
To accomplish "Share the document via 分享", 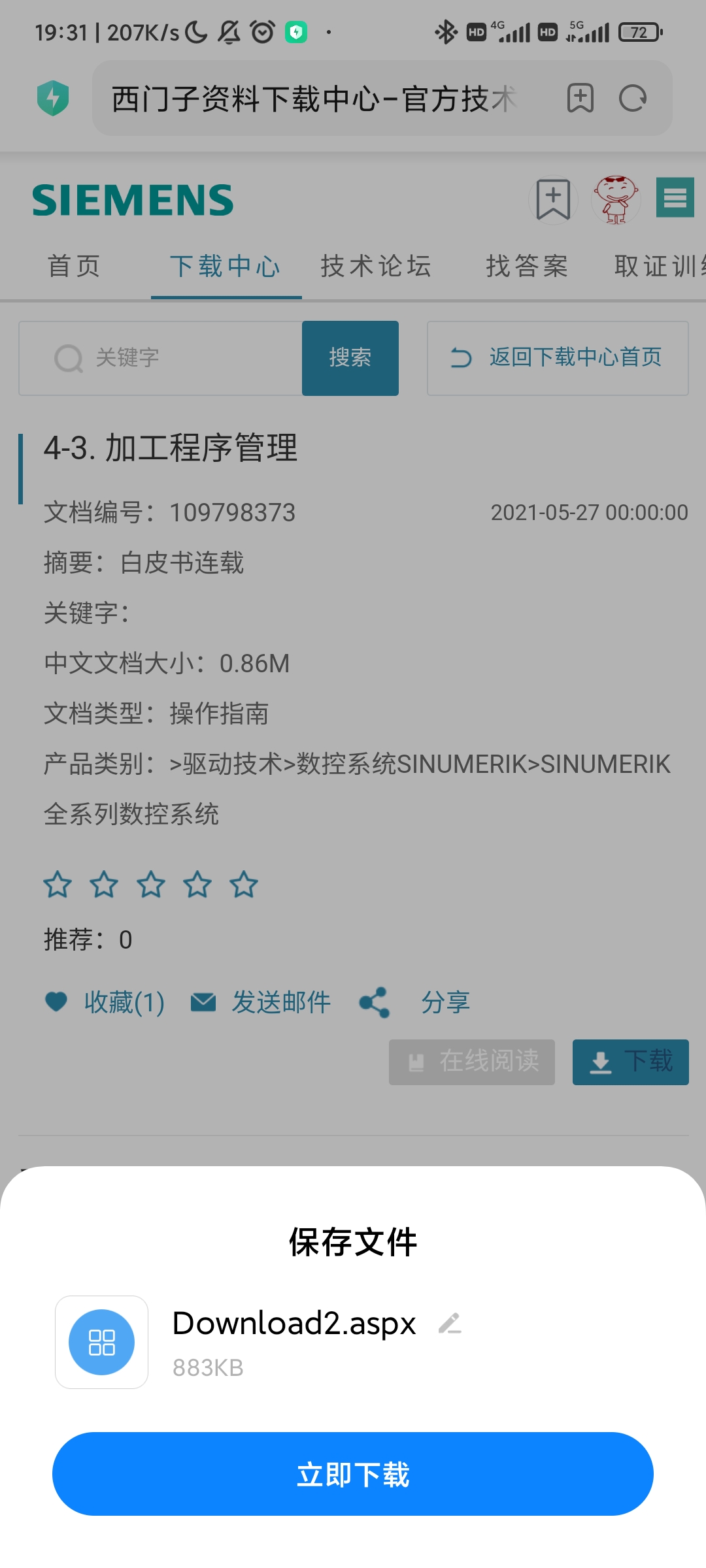I will tap(416, 1002).
